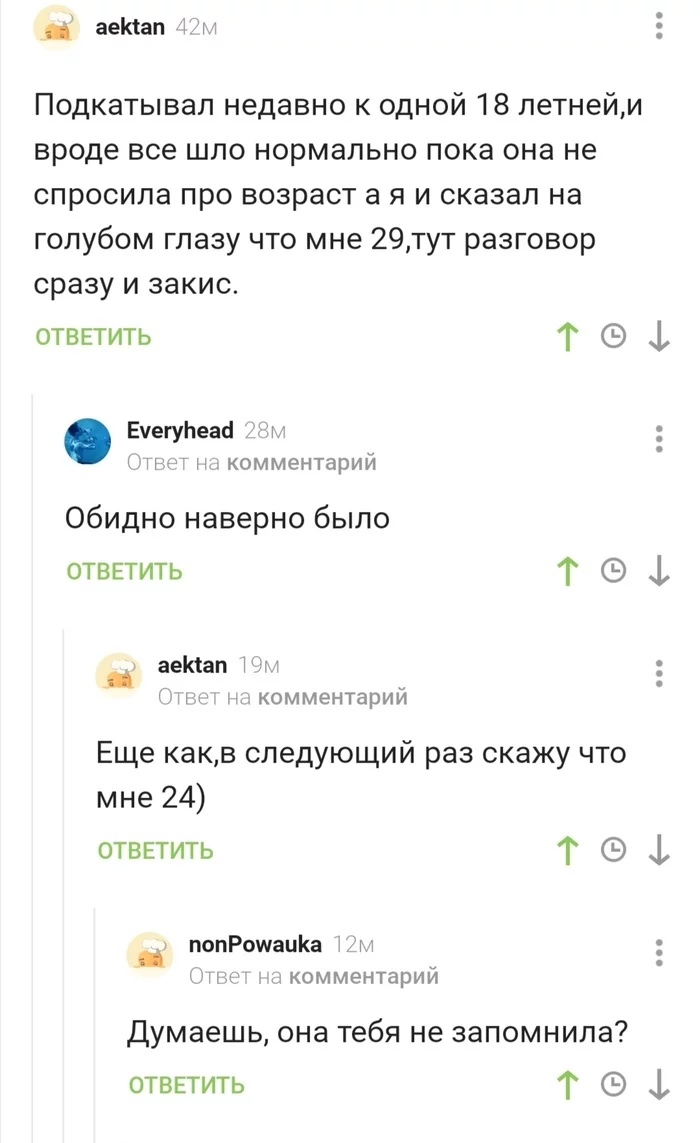Upvote aektan's first comment
The height and width of the screenshot is (1143, 700).
[567, 336]
